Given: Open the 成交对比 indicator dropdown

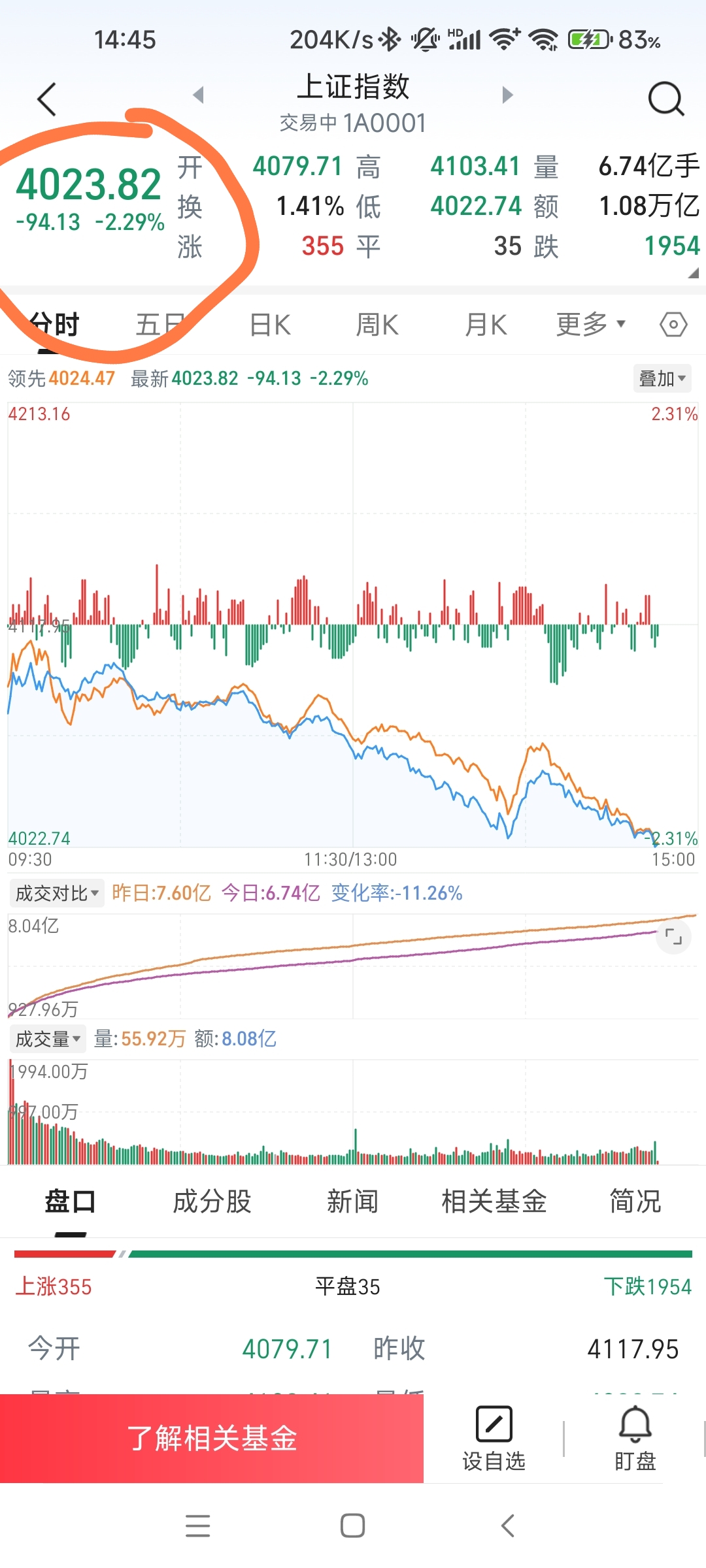Looking at the screenshot, I should (x=57, y=893).
